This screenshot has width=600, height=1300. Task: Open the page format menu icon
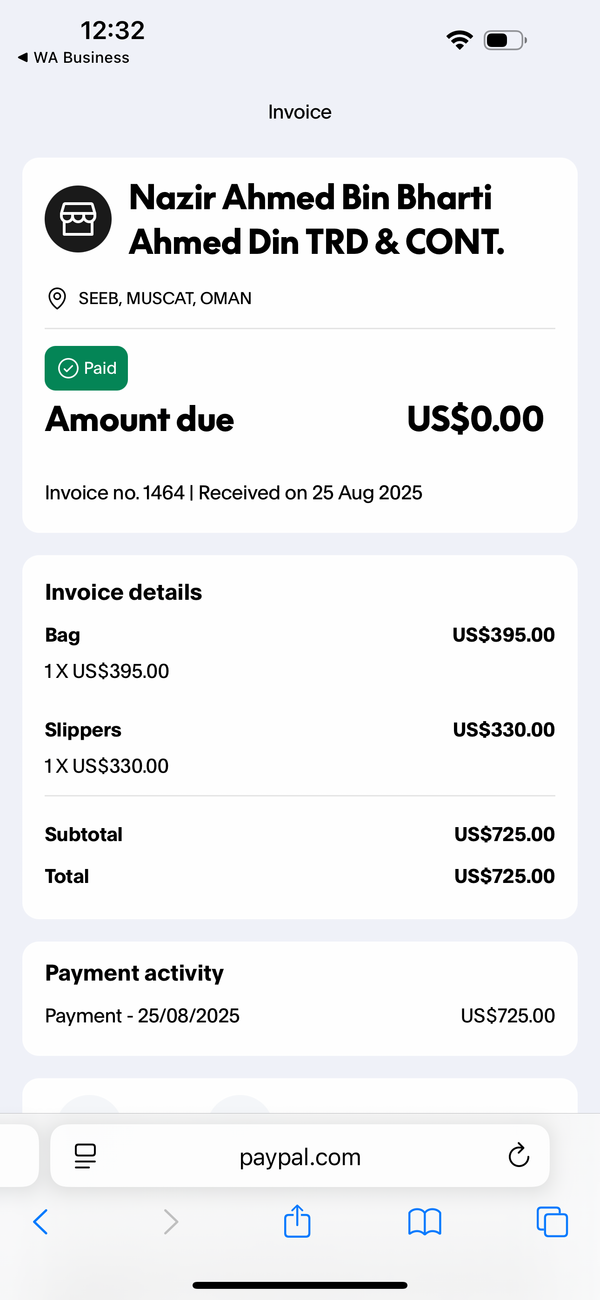coord(86,1157)
